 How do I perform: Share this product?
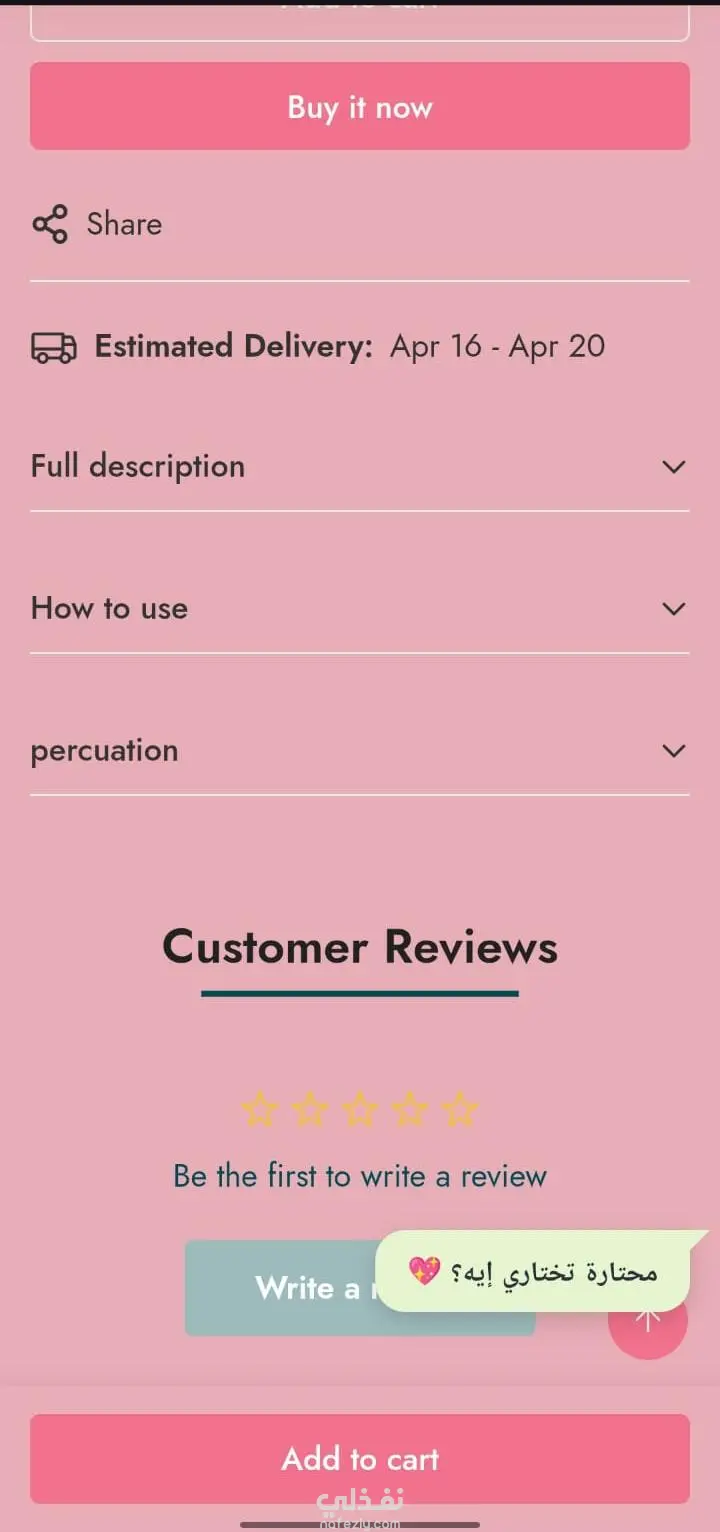98,224
